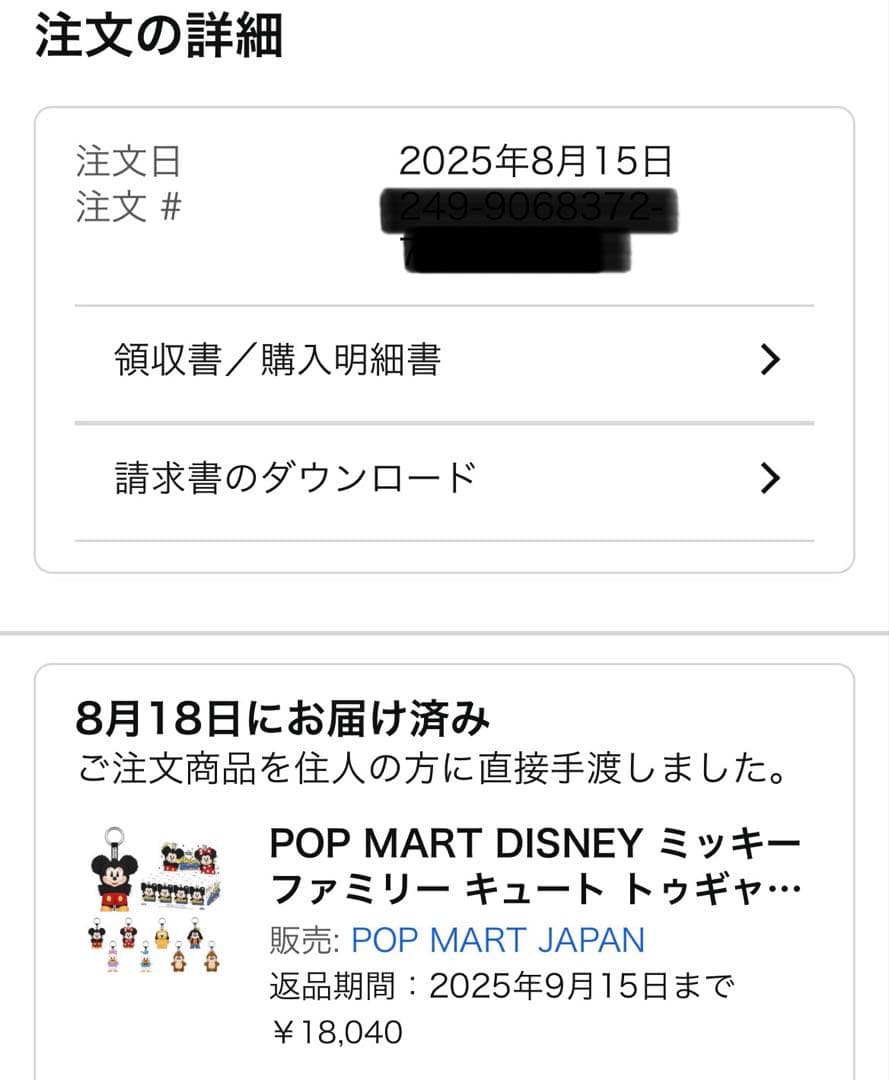
Task: Click the 請求書のダウンロード row chevron icon
Action: coord(769,478)
